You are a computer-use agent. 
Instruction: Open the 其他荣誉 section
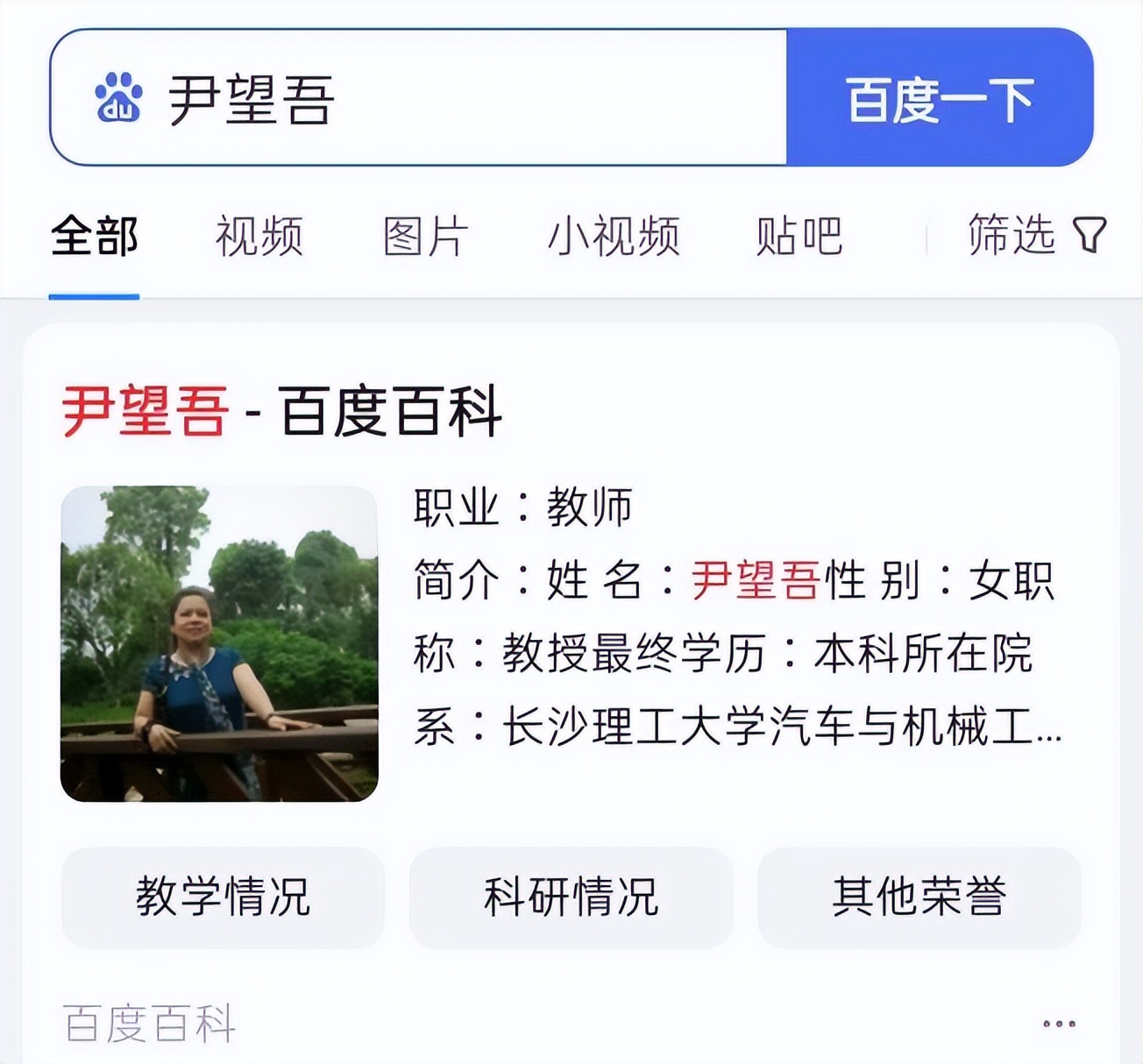pos(919,897)
